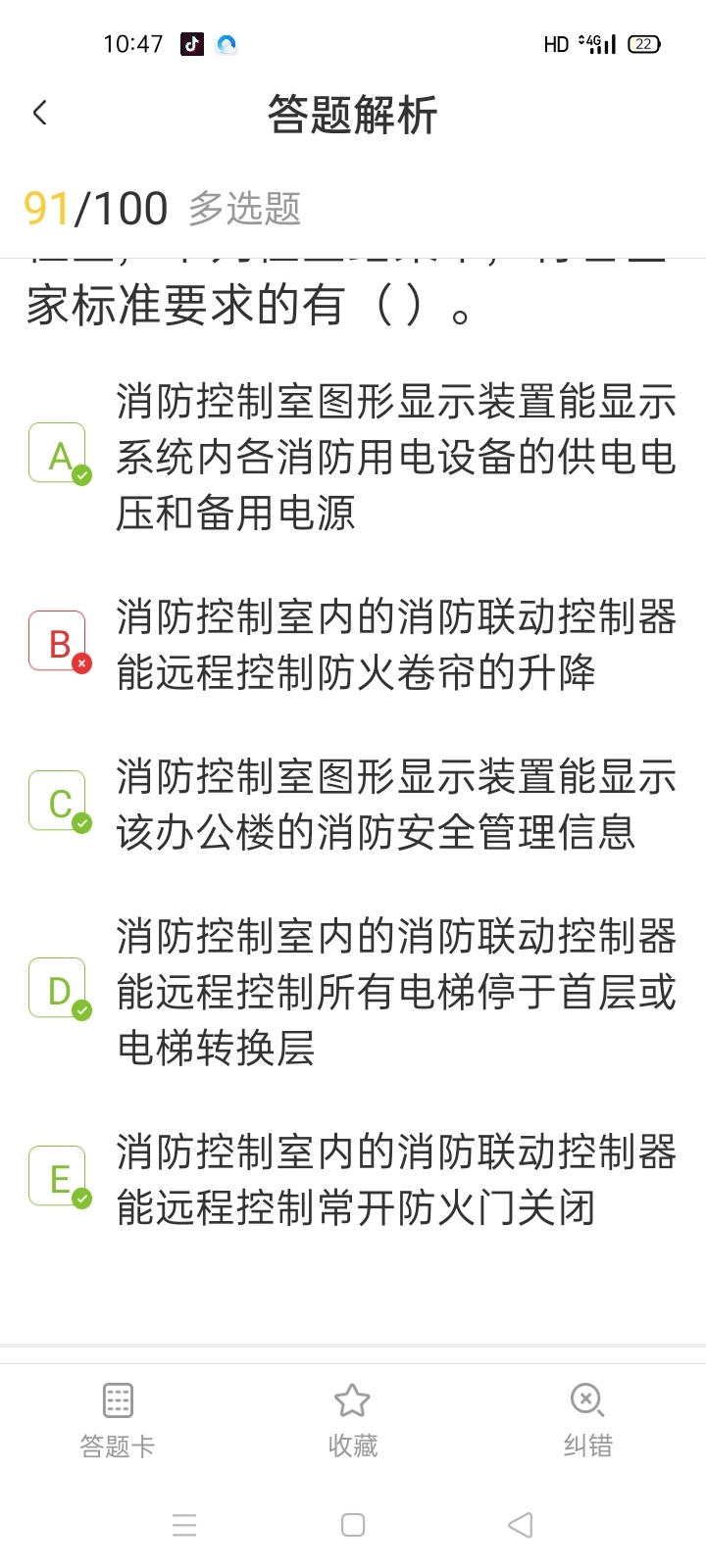Tap the system home button
Screen dimensions: 706x1568
coord(353,1525)
